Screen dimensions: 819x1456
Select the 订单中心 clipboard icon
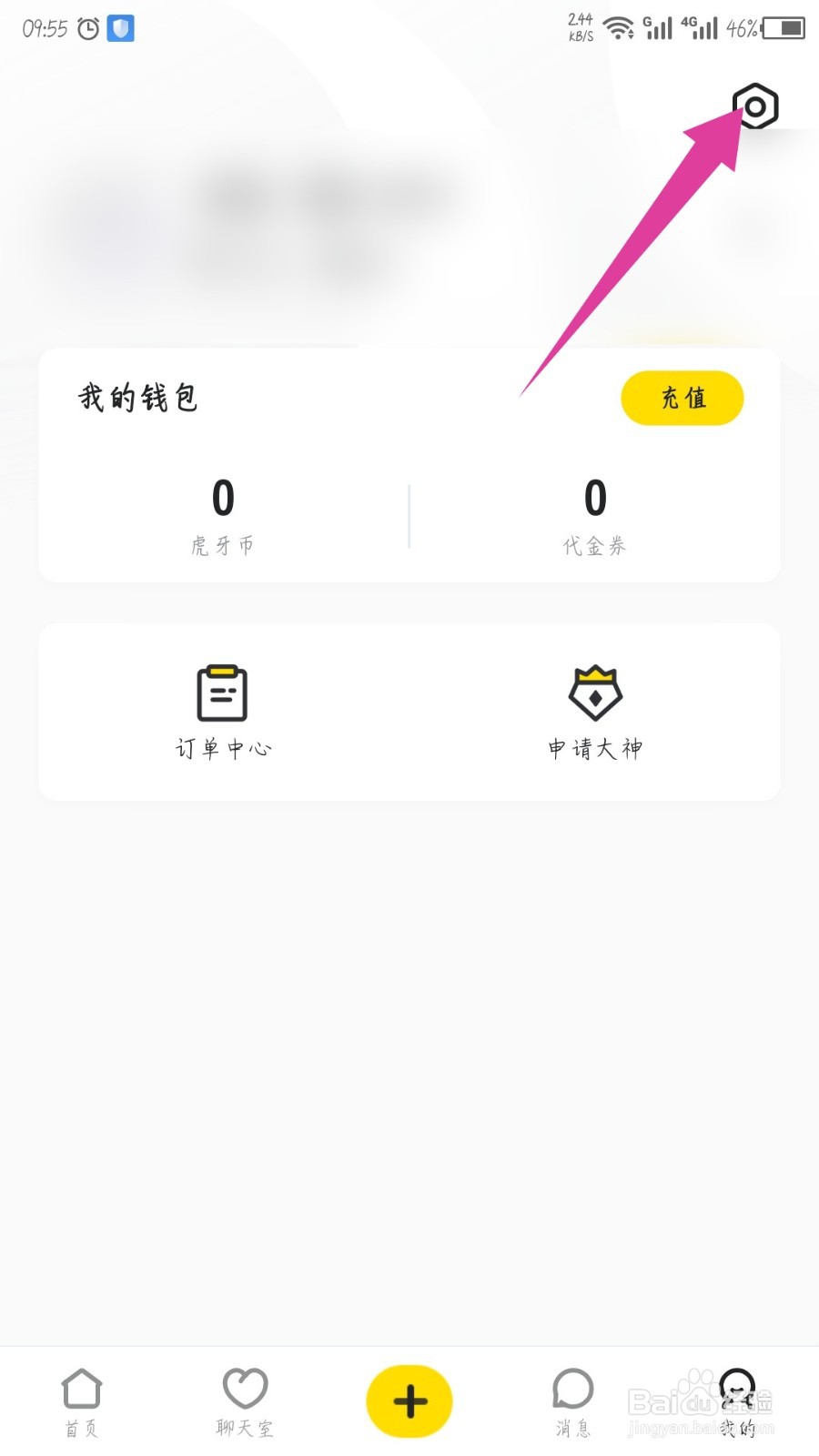point(221,693)
